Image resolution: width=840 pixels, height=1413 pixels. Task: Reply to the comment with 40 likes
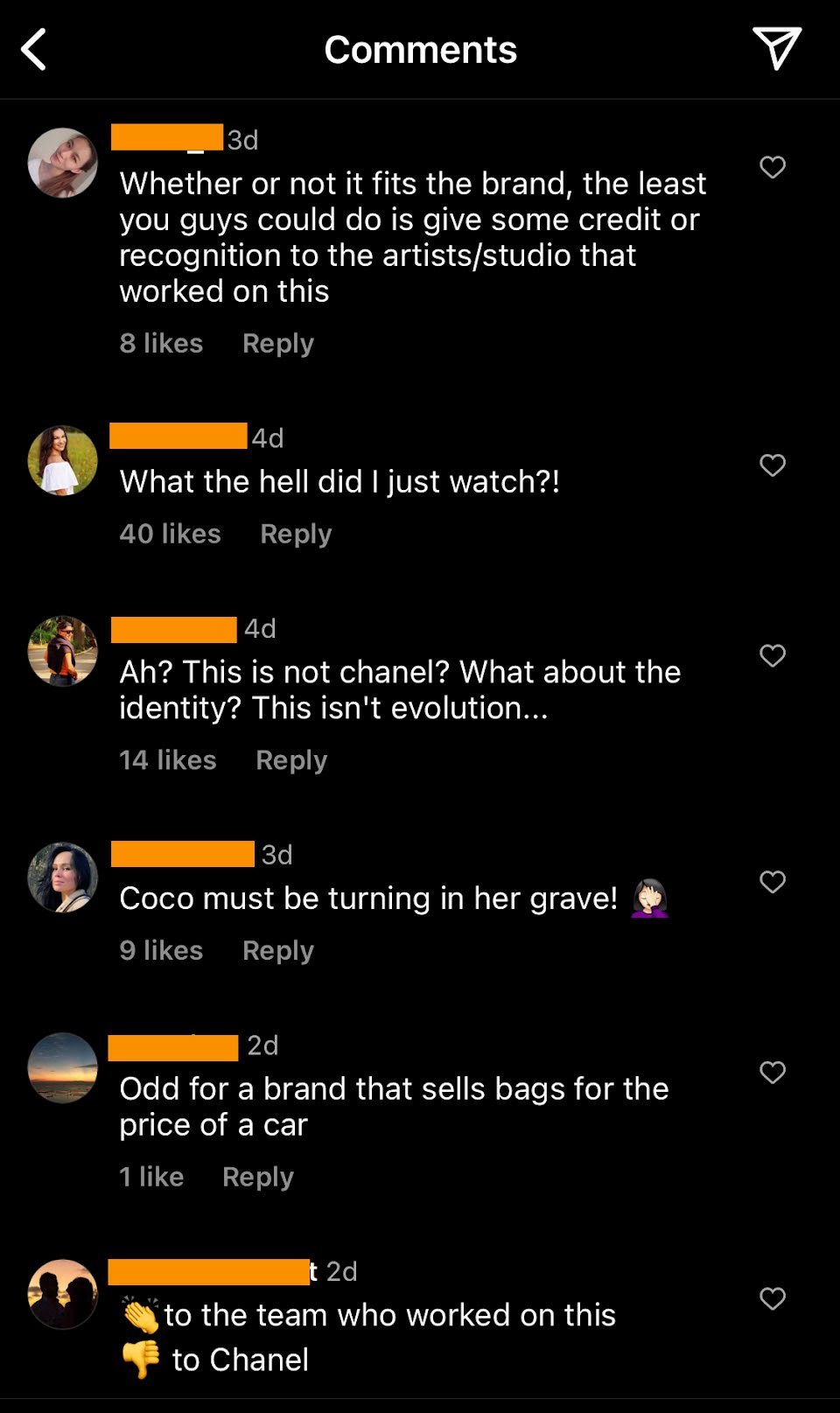point(296,534)
